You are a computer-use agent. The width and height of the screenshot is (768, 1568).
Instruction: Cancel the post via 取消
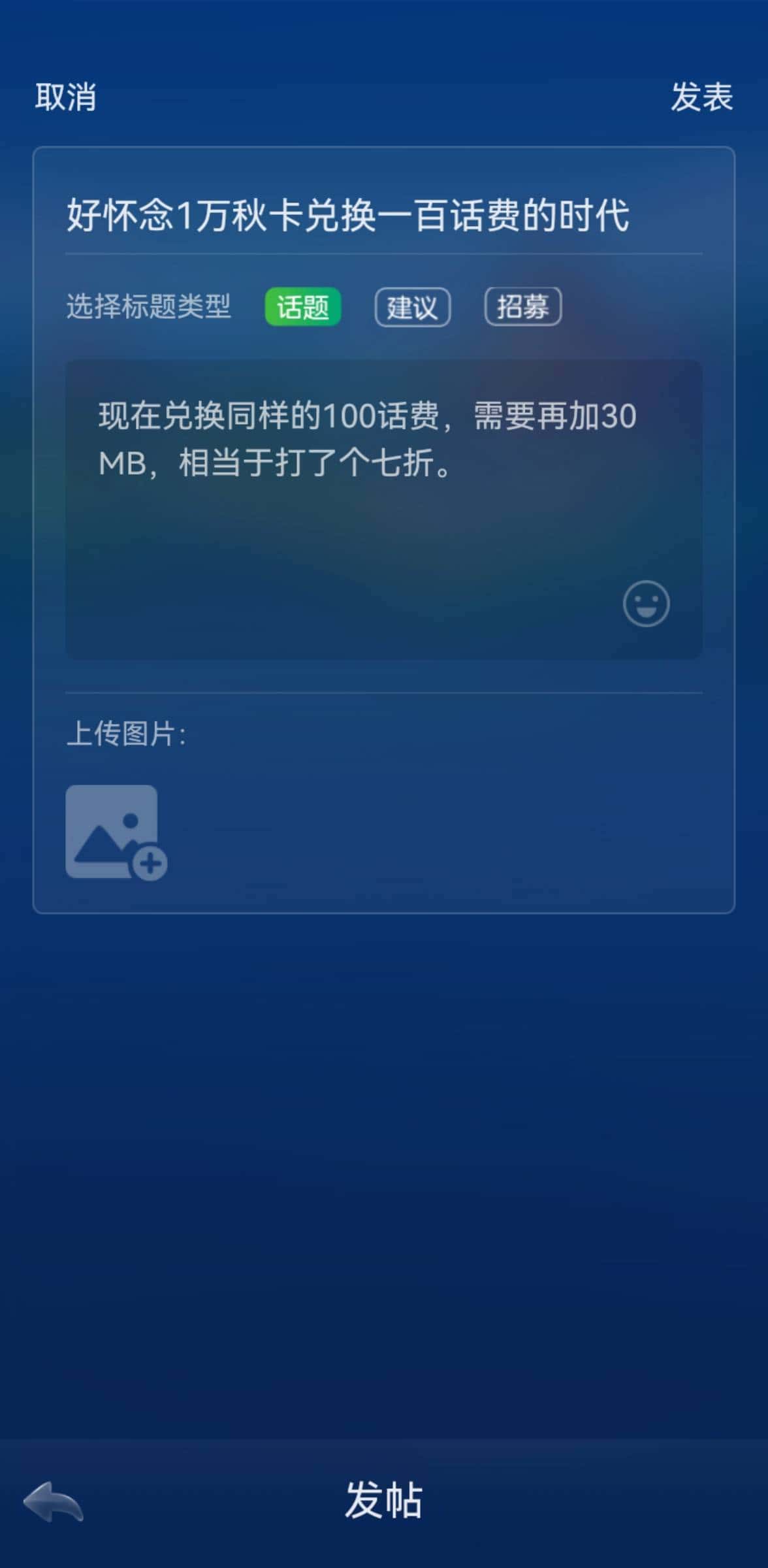pos(65,98)
